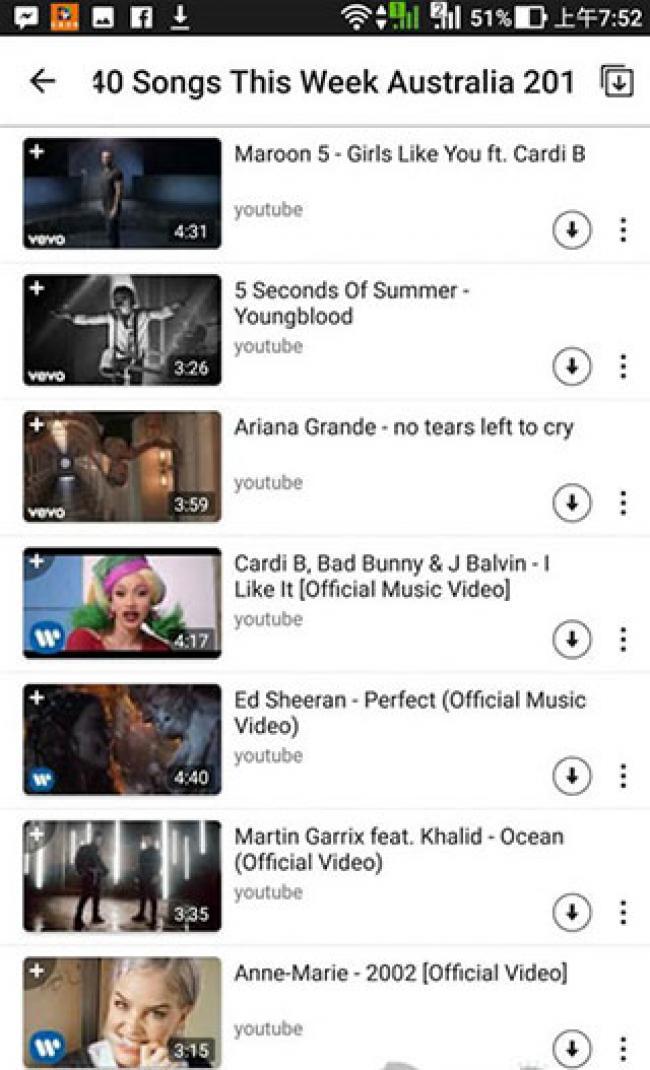Screen dimensions: 650x1070
Task: Add Maroon 5 video using the plus icon
Action: 36,152
